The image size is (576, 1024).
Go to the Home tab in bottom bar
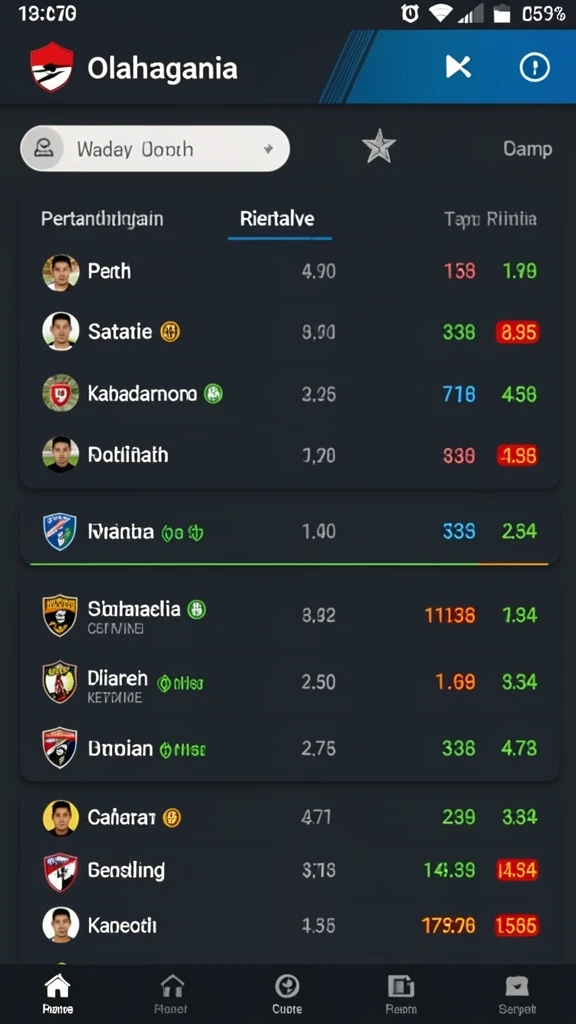[57, 994]
